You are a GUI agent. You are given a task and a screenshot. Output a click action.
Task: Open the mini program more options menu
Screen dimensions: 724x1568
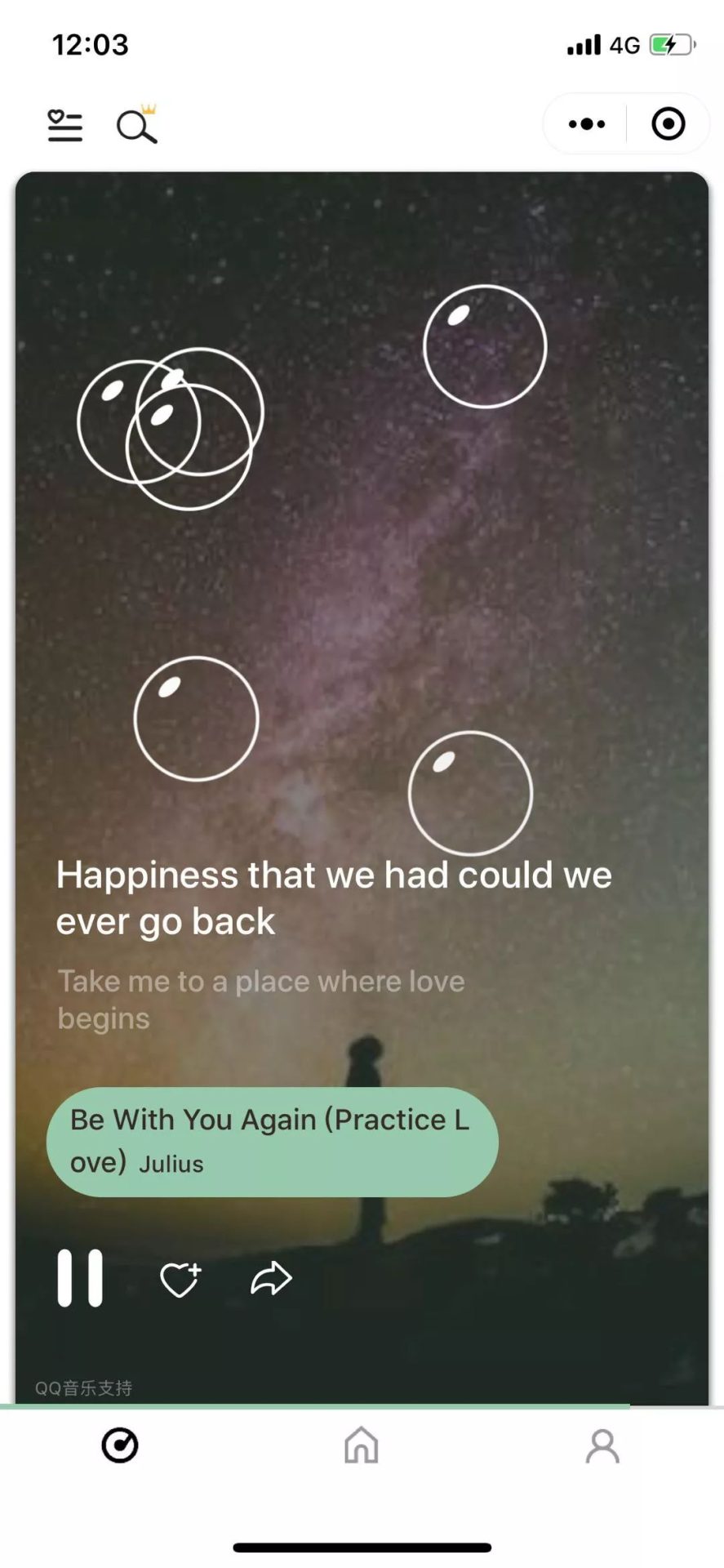click(x=586, y=124)
